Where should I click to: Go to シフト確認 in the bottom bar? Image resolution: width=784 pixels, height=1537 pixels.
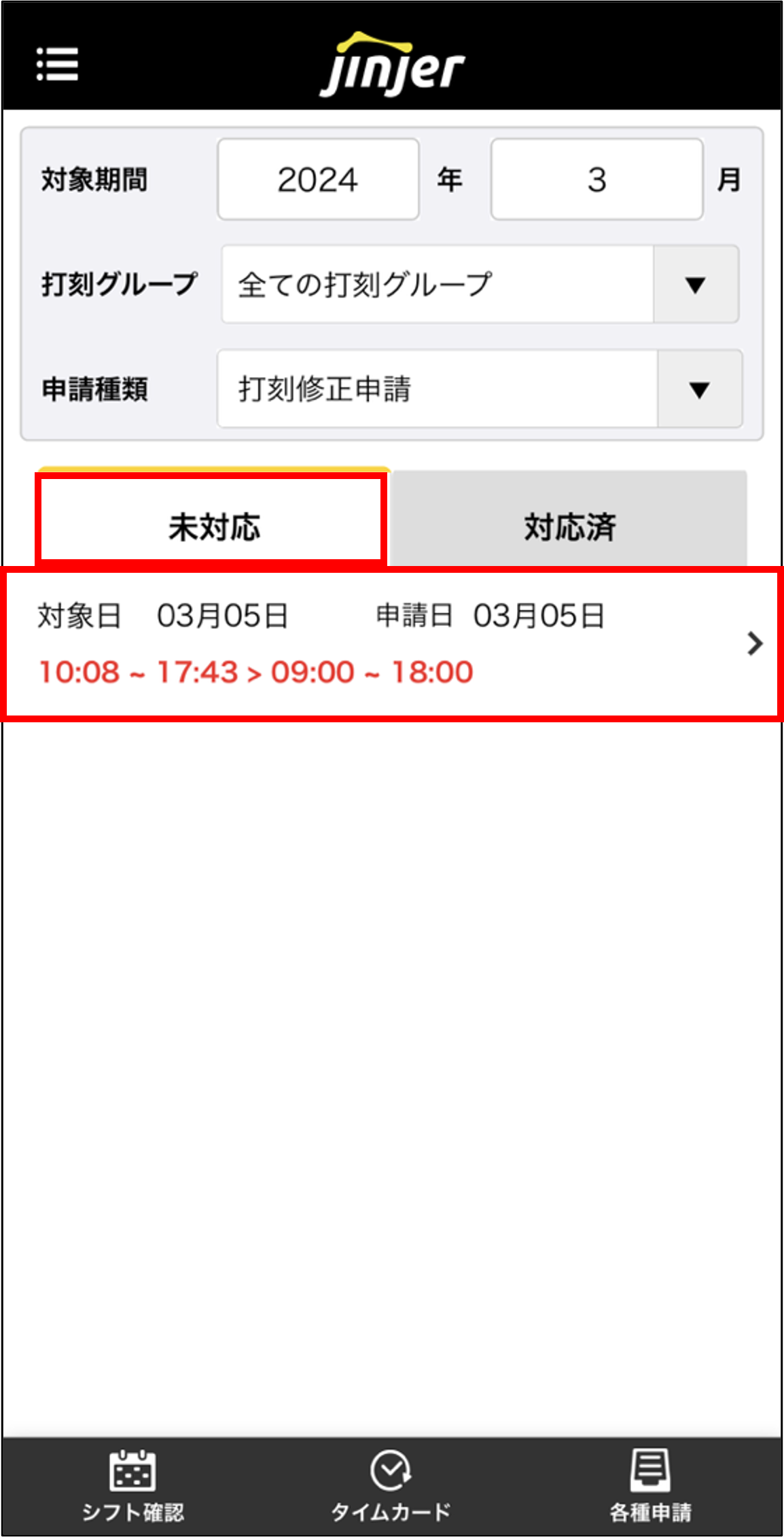[132, 1485]
